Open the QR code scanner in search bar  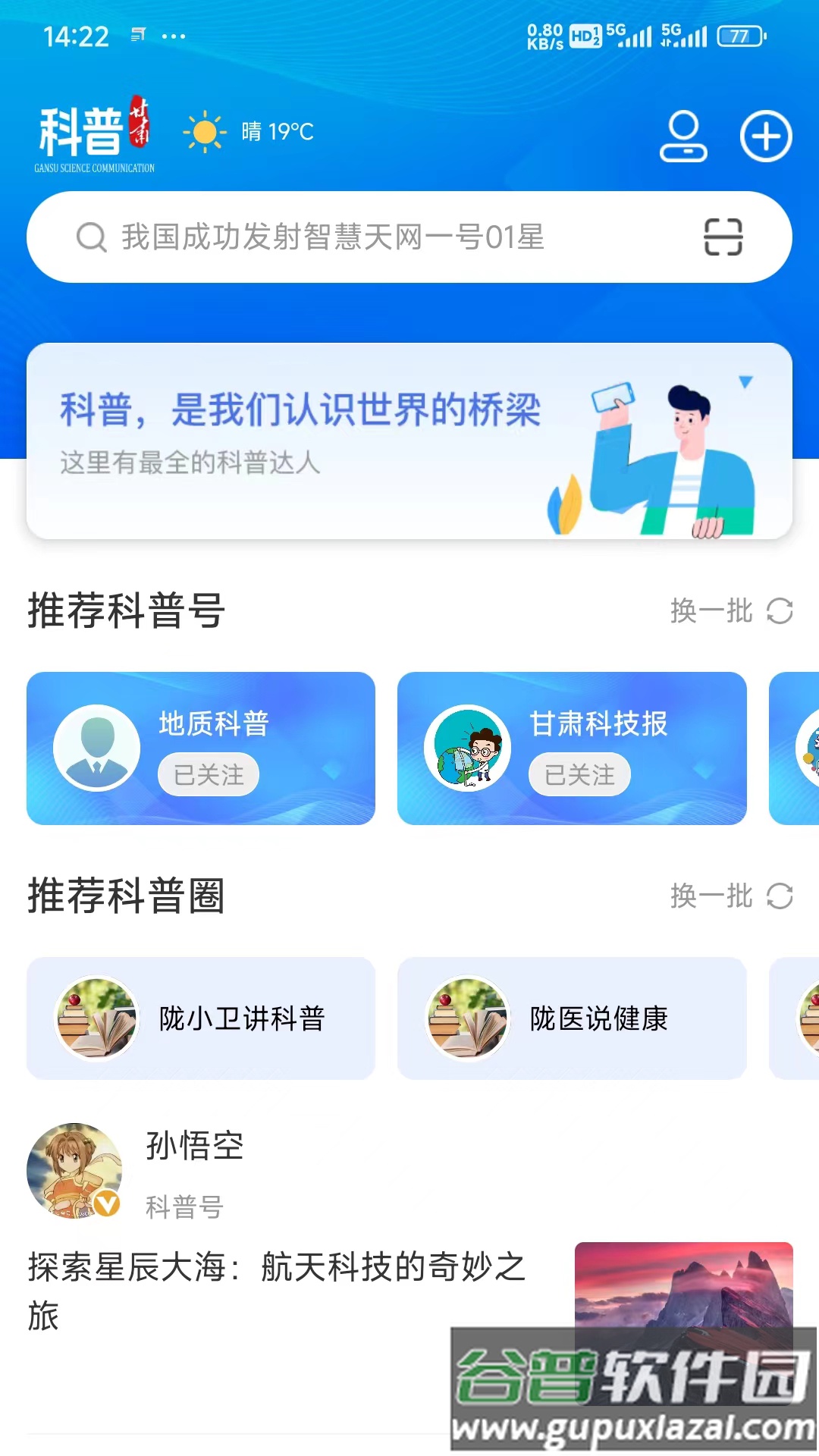[x=720, y=237]
